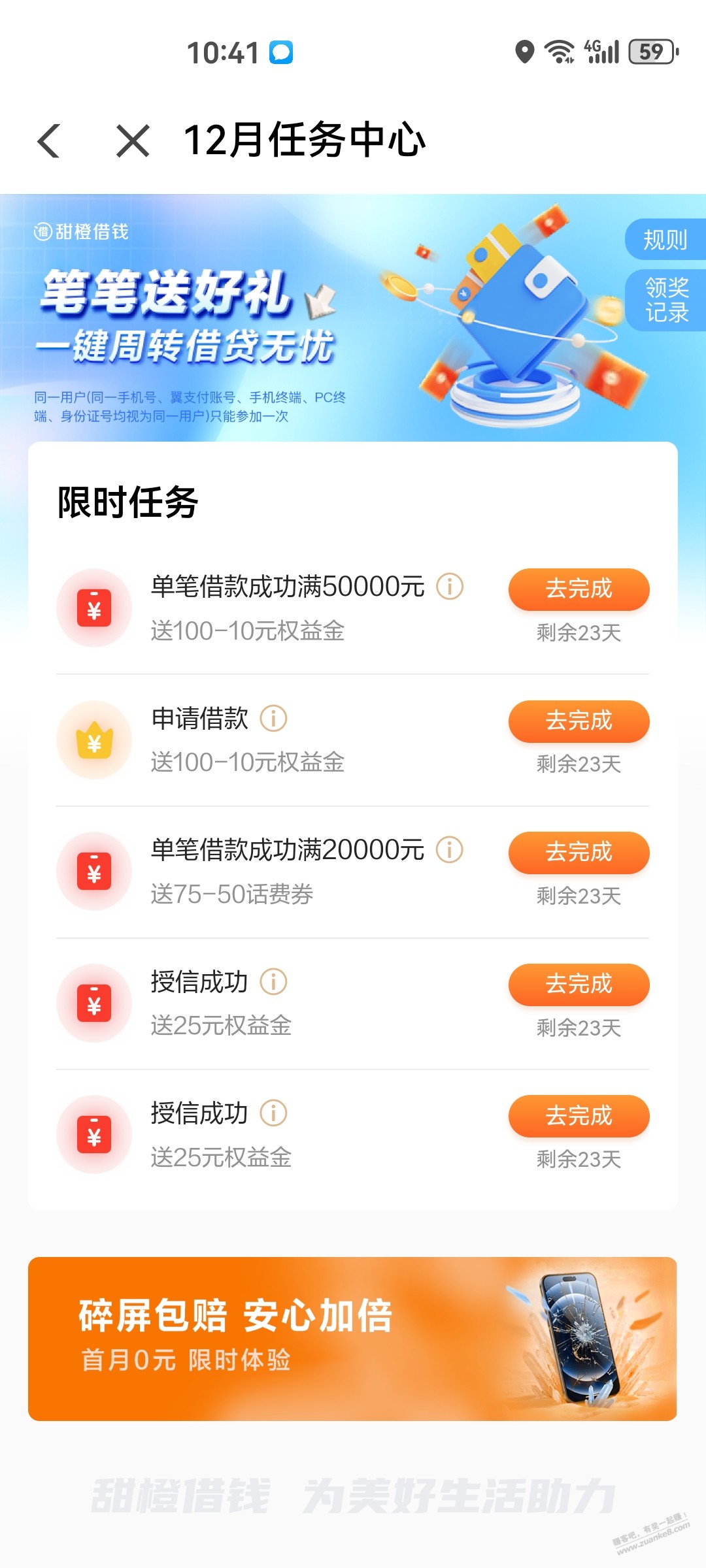Open the 规则 panel

pos(664,240)
